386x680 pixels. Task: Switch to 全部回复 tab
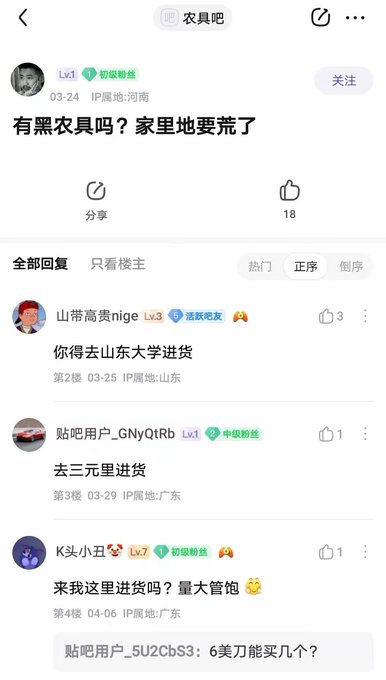[40, 264]
